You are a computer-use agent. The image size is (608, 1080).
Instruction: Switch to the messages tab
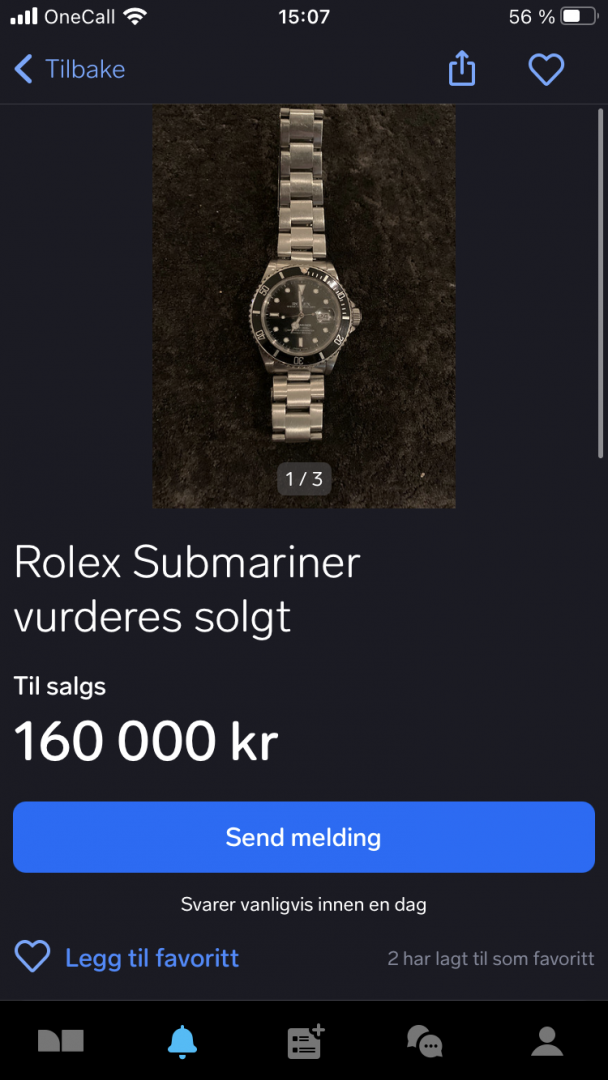425,1041
